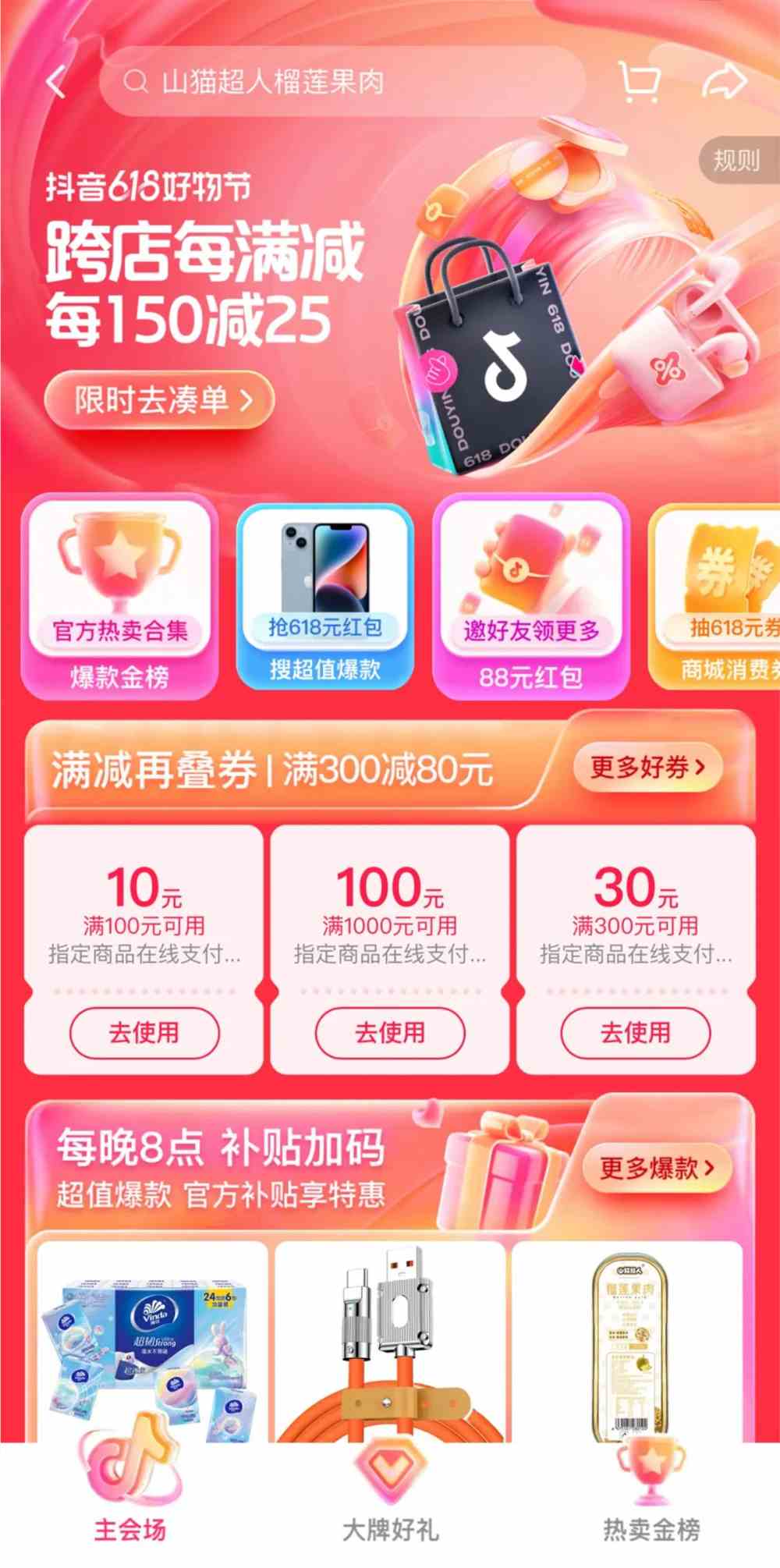Open the shopping cart
This screenshot has height=1568, width=780.
pos(639,82)
